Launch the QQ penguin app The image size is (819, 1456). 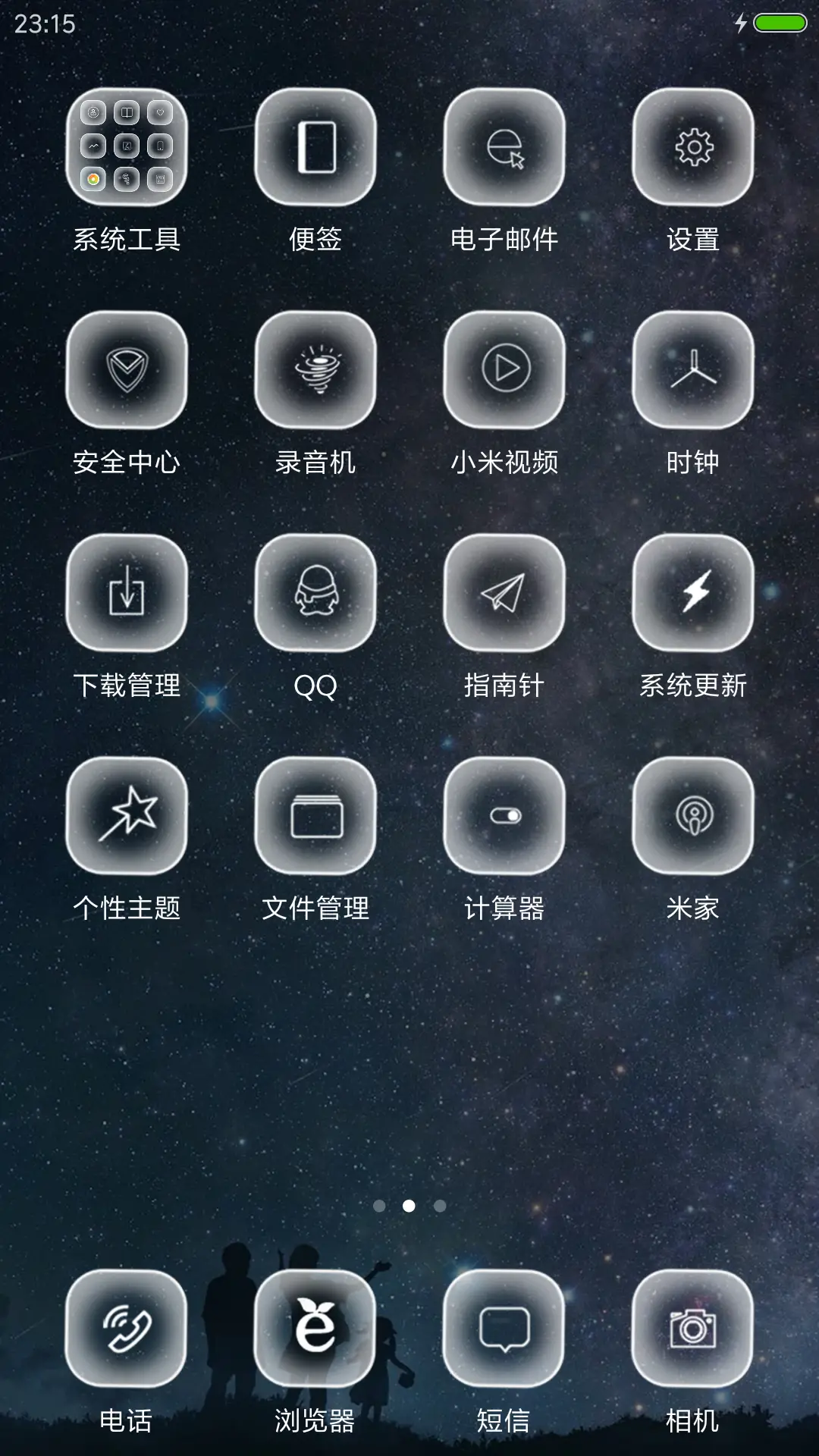(316, 594)
